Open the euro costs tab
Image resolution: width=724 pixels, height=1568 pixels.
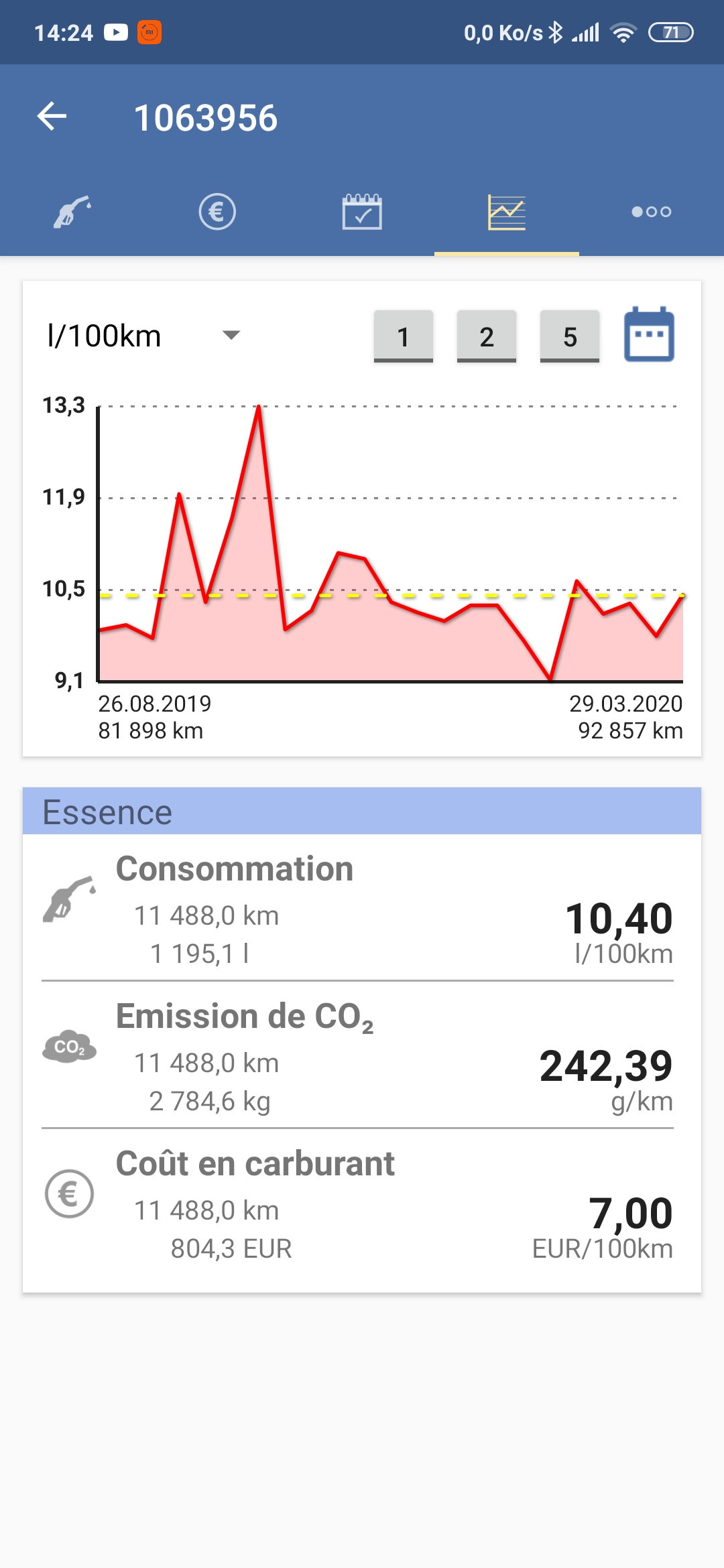click(217, 212)
